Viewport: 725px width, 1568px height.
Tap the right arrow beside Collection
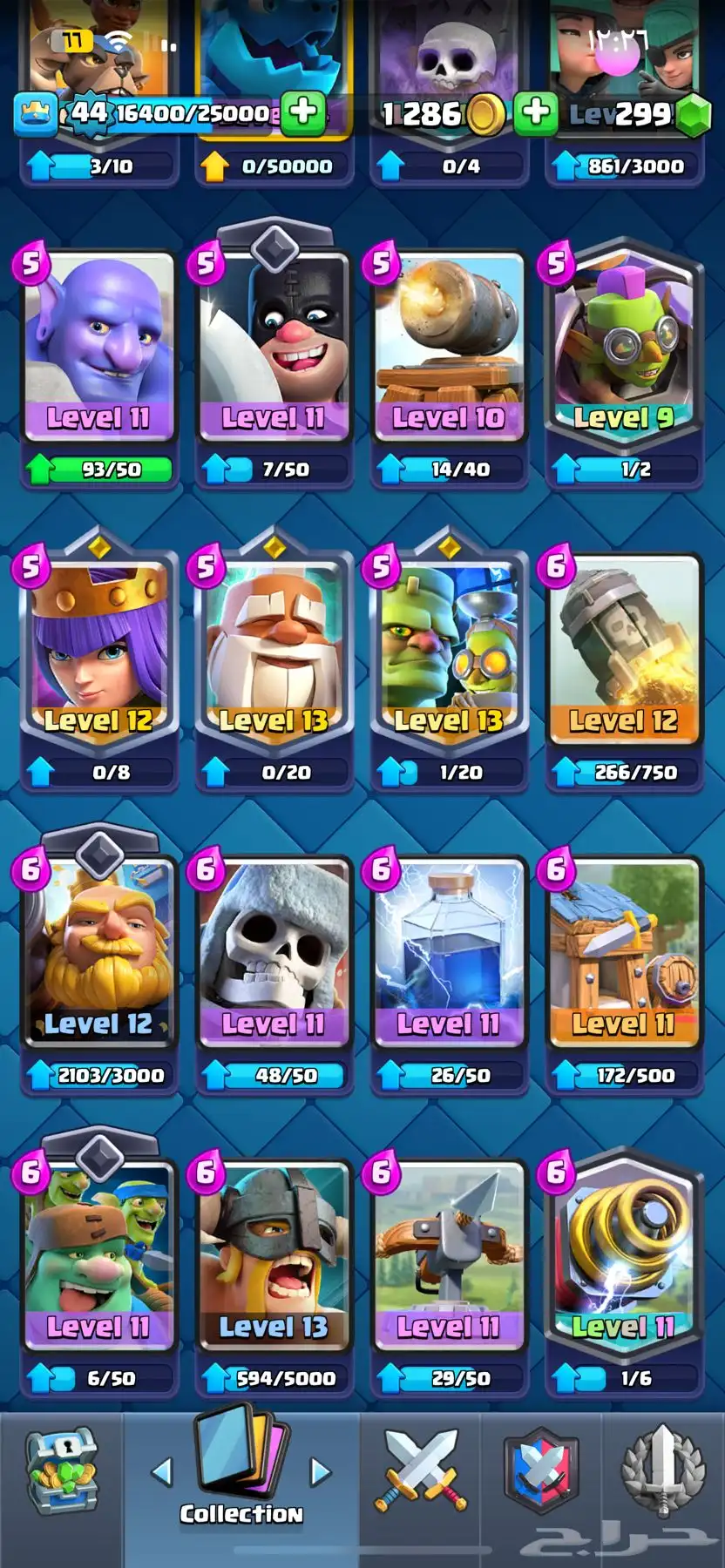321,1472
